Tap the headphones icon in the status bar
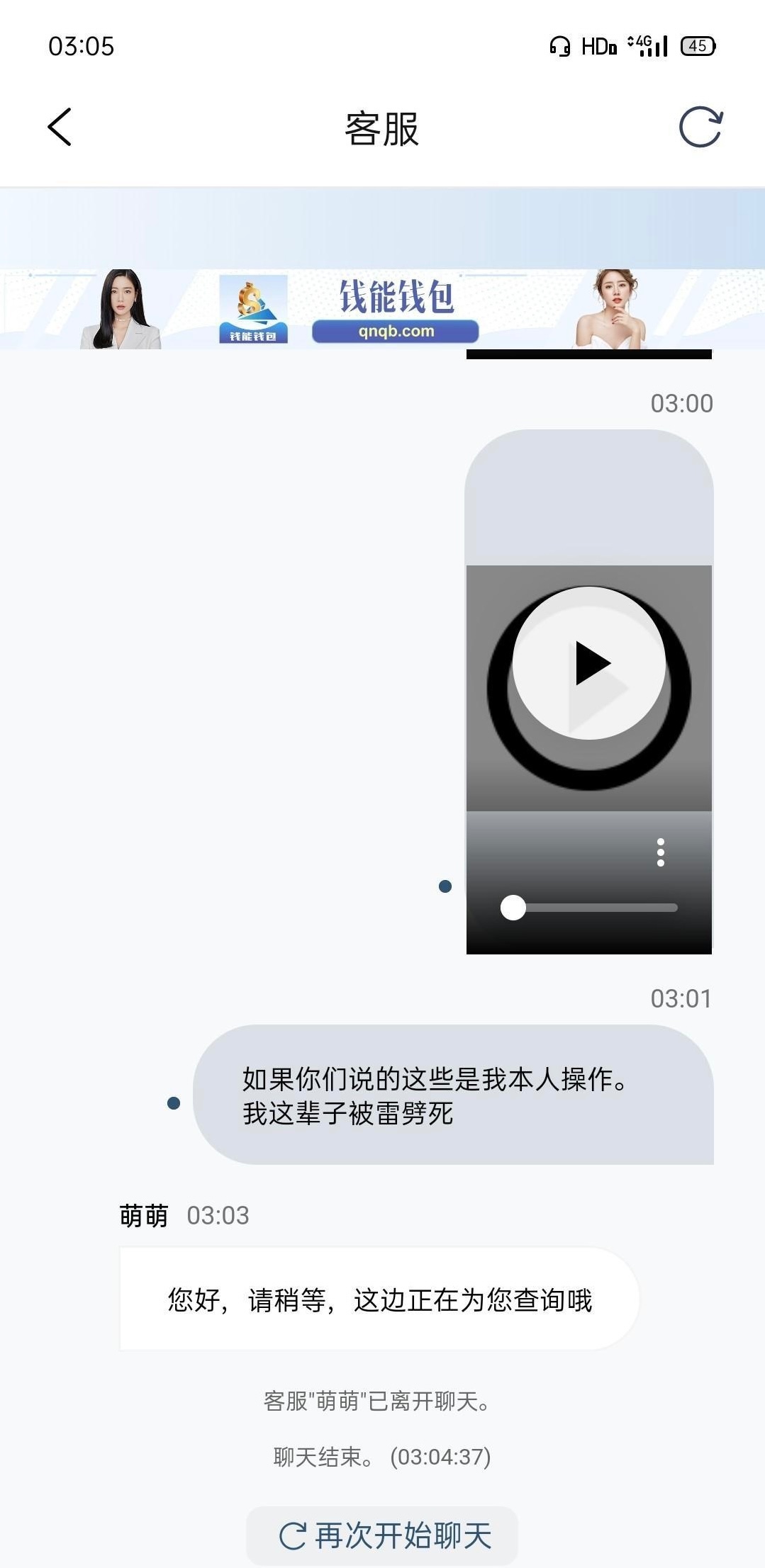This screenshot has width=765, height=1568. (x=558, y=45)
